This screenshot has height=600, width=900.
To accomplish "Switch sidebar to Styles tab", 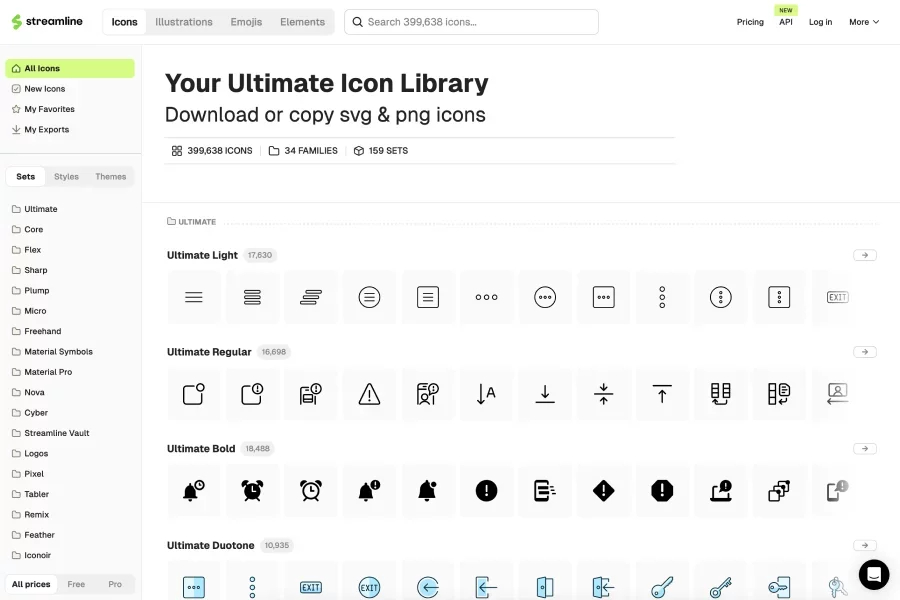I will [x=66, y=177].
